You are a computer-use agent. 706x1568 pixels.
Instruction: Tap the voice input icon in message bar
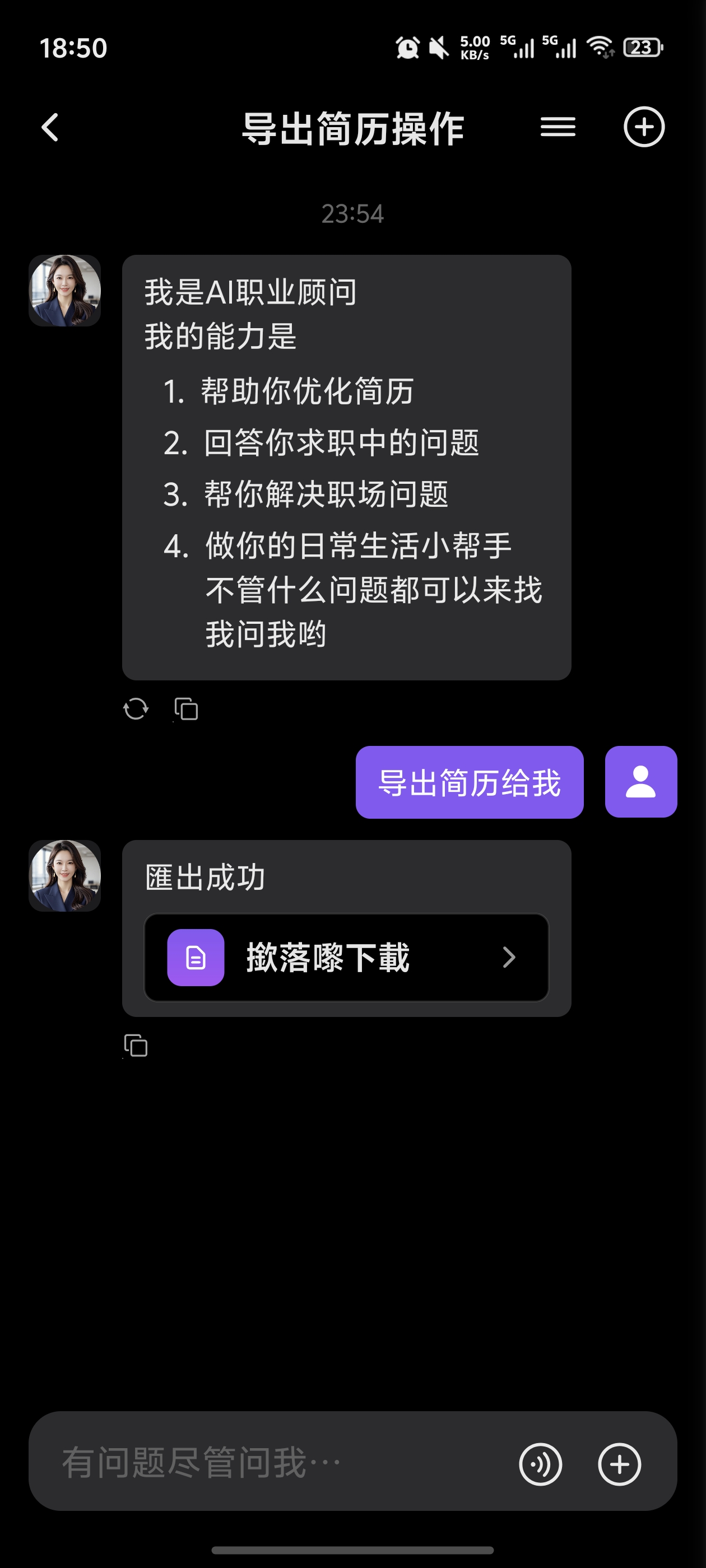tap(541, 1464)
